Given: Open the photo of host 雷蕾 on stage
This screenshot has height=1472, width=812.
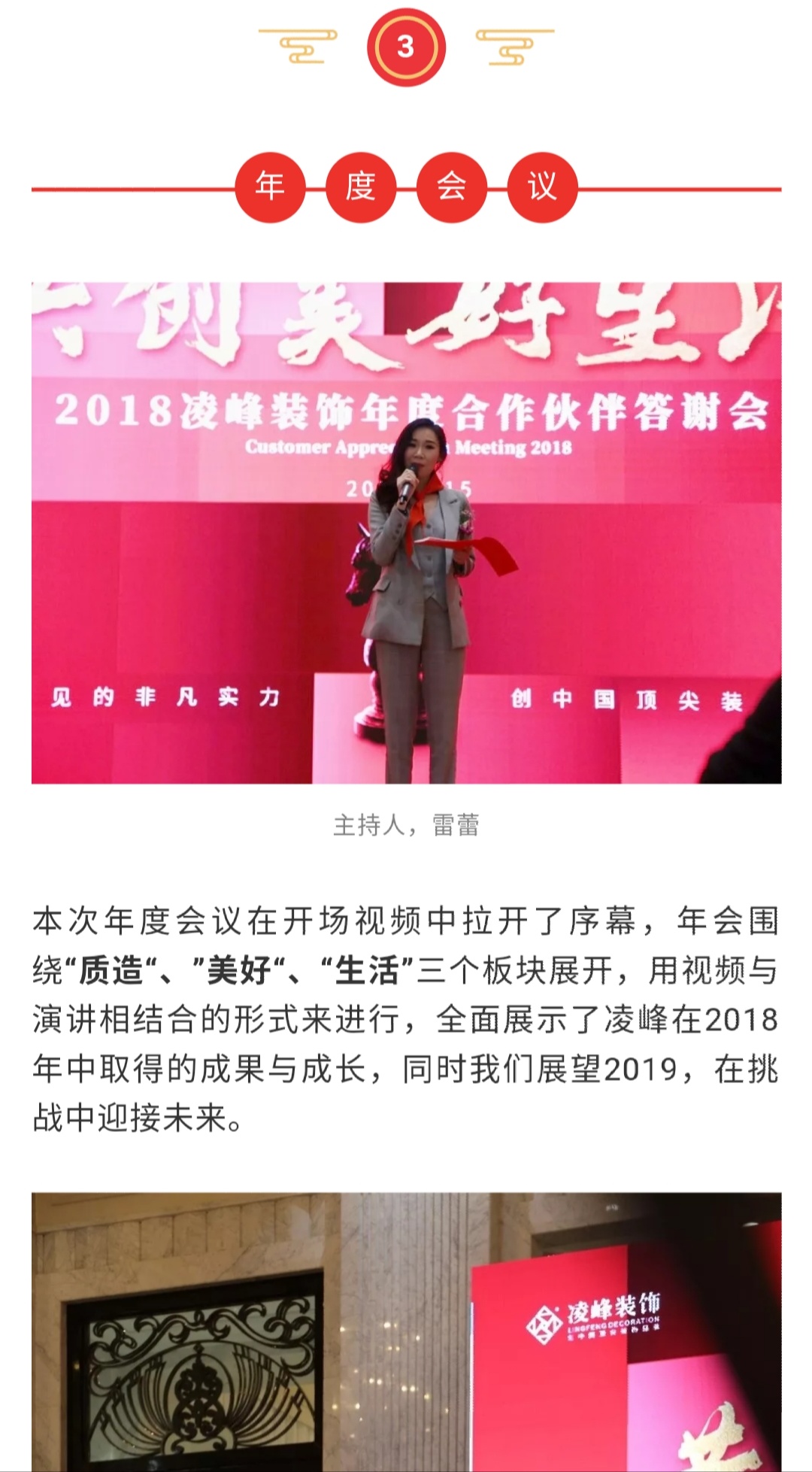Looking at the screenshot, I should [x=406, y=533].
